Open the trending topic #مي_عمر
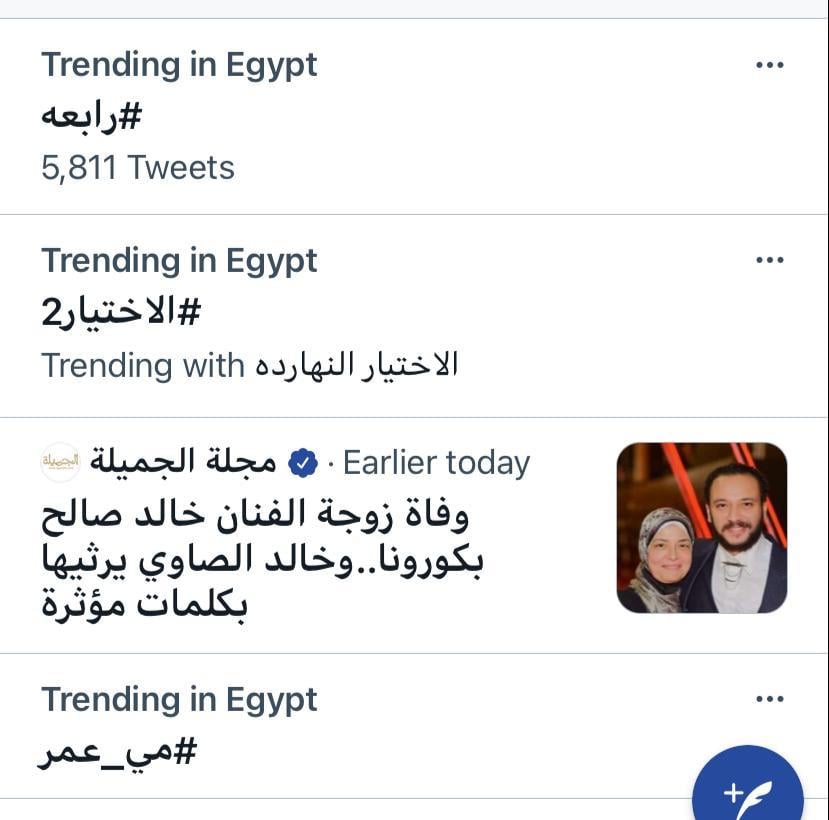 117,751
